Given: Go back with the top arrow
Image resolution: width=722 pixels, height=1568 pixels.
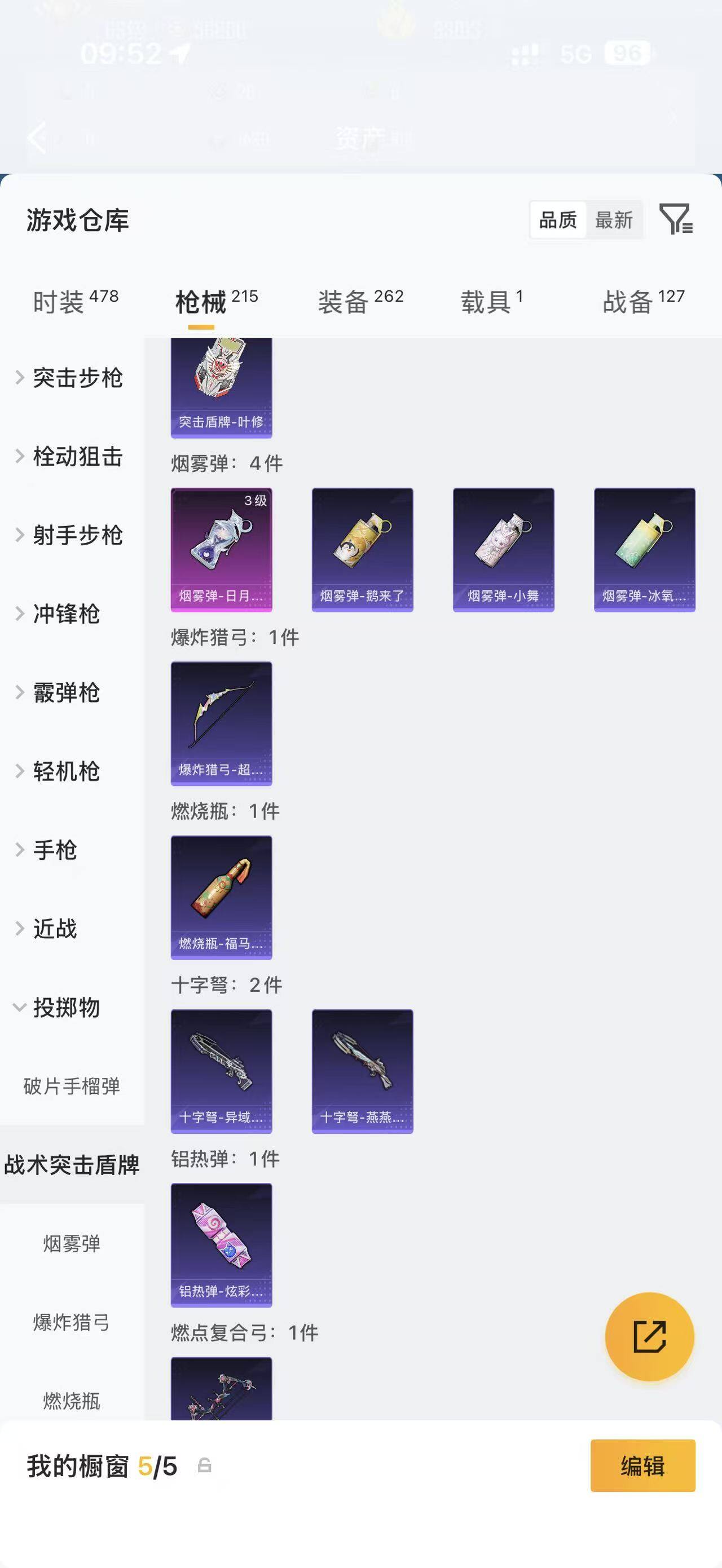Looking at the screenshot, I should (x=38, y=138).
